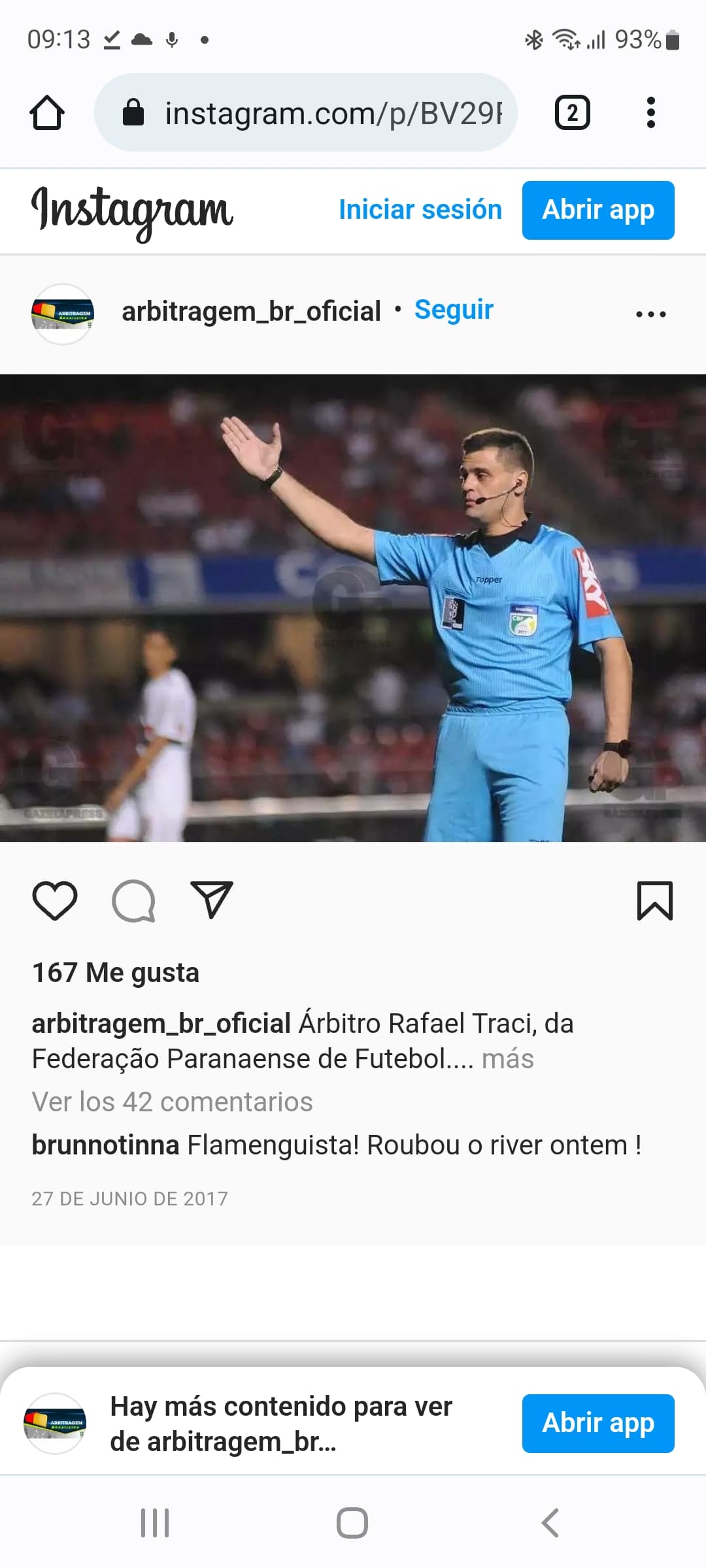
Task: Follow arbitragem_br_oficial via Seguir
Action: coord(454,310)
